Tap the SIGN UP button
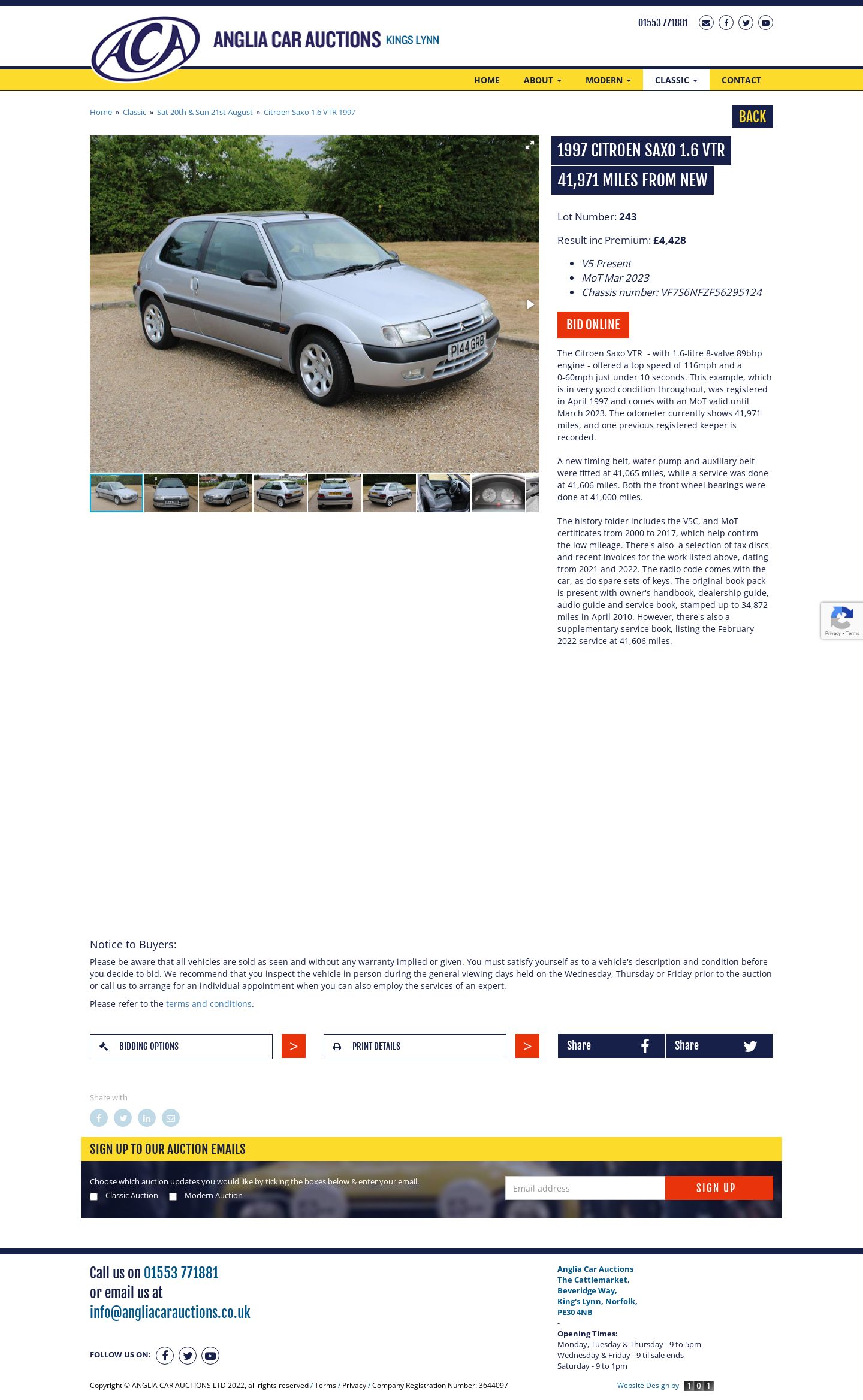 (719, 1188)
